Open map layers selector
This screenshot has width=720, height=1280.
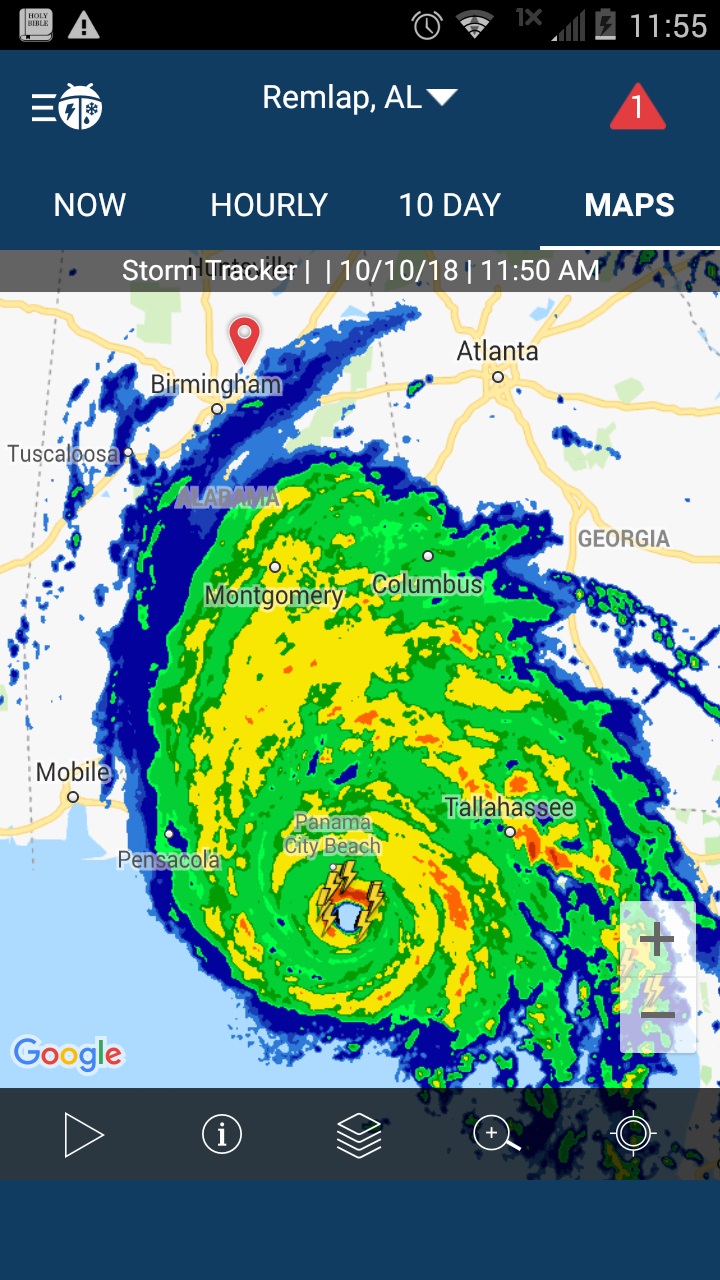coord(359,1135)
